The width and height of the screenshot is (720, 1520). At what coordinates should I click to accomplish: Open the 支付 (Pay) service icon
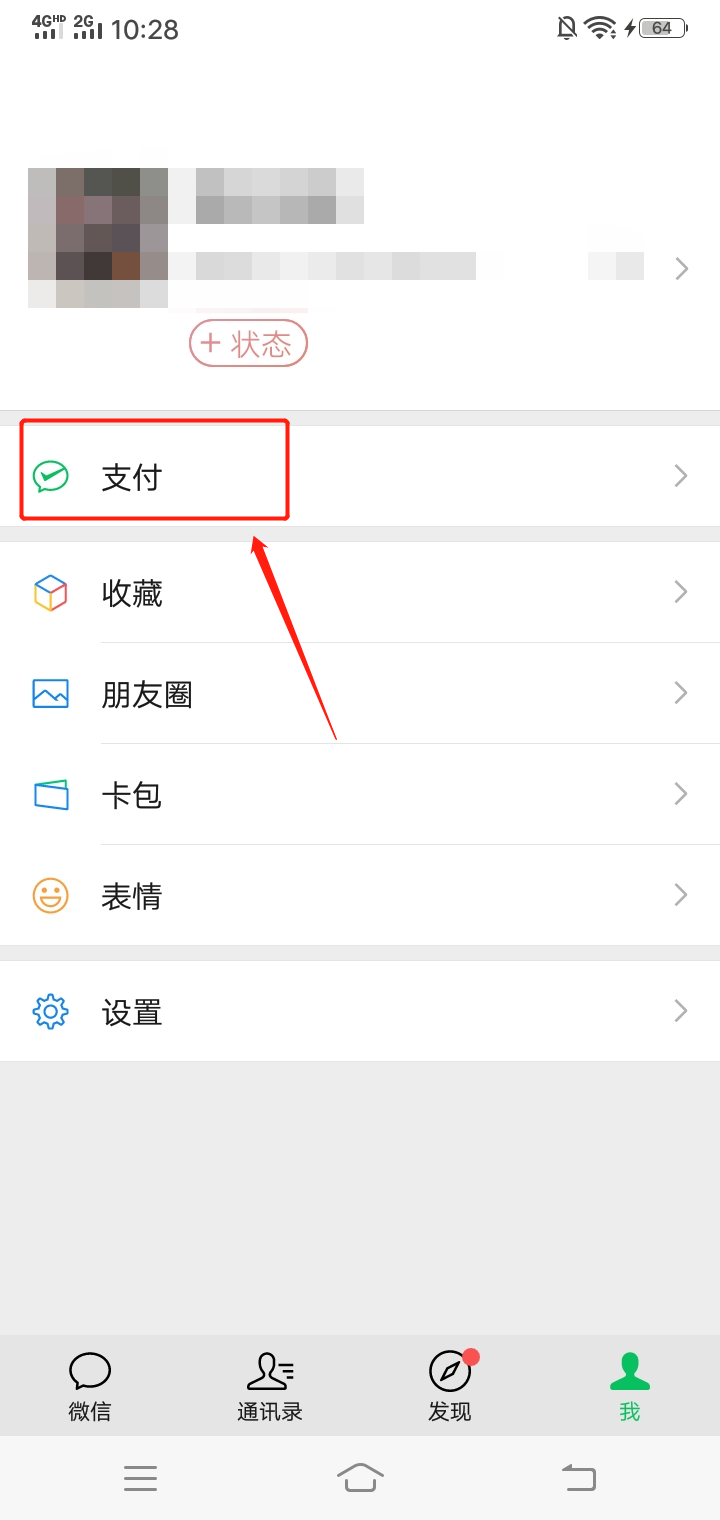pos(50,476)
